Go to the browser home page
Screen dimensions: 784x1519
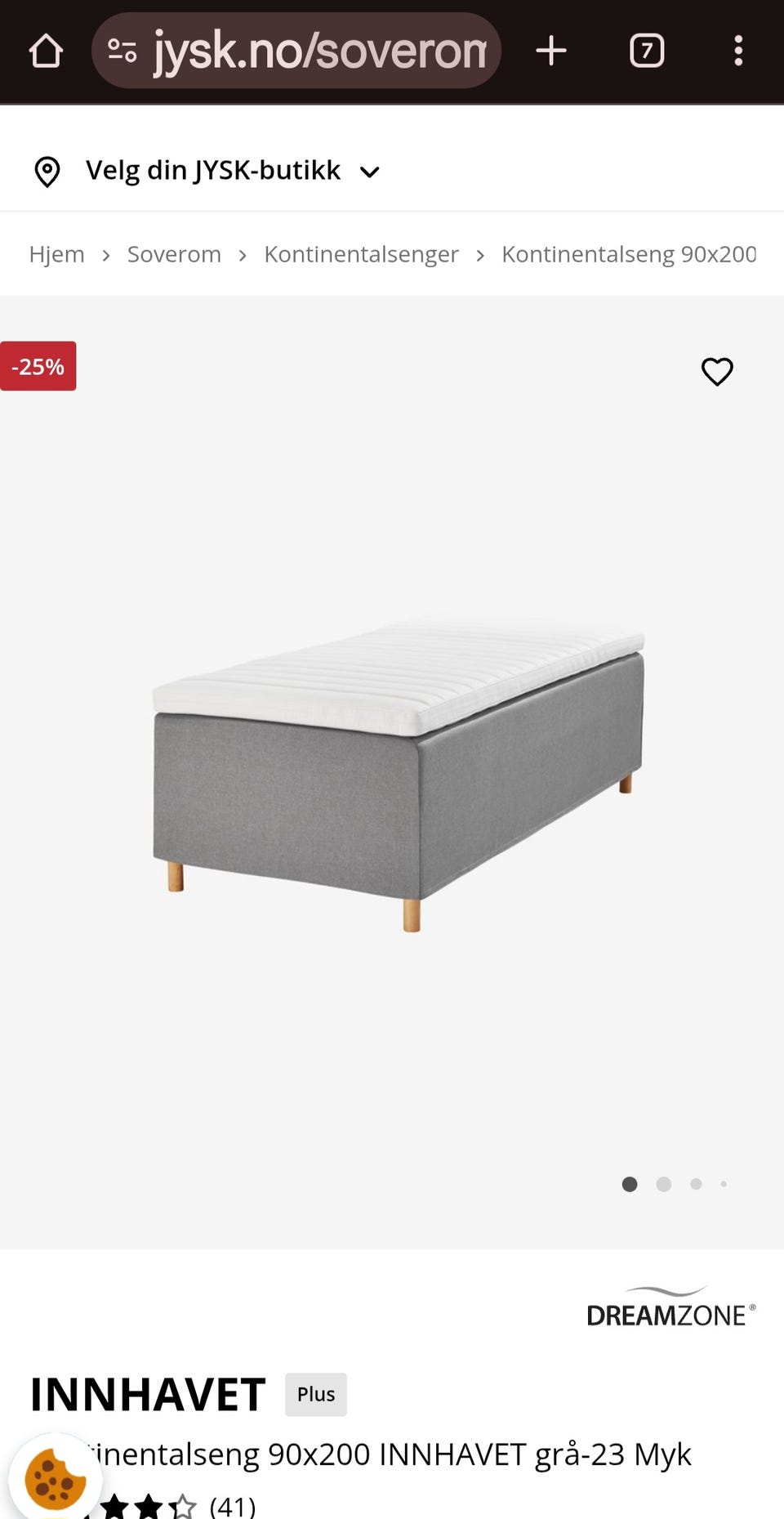point(46,51)
